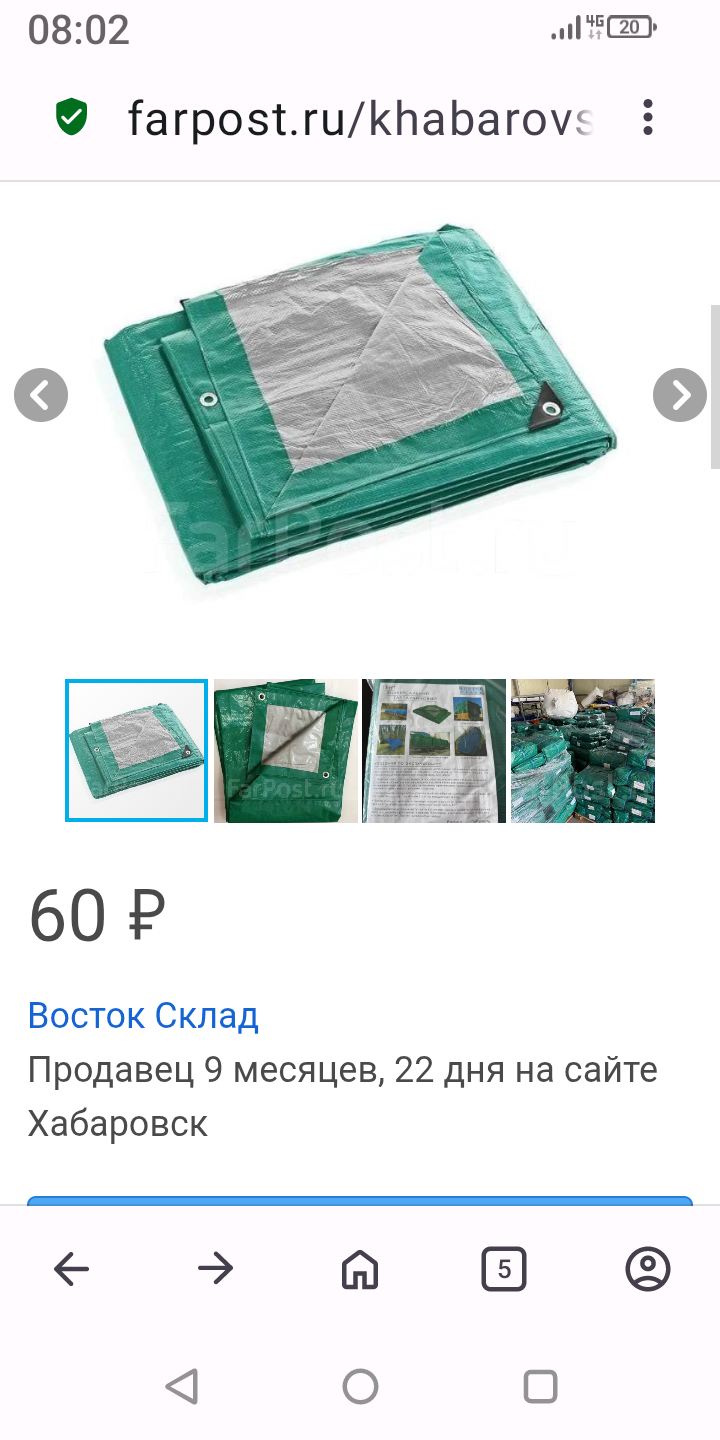The height and width of the screenshot is (1440, 720).
Task: Show the previous product photo
Action: [41, 395]
